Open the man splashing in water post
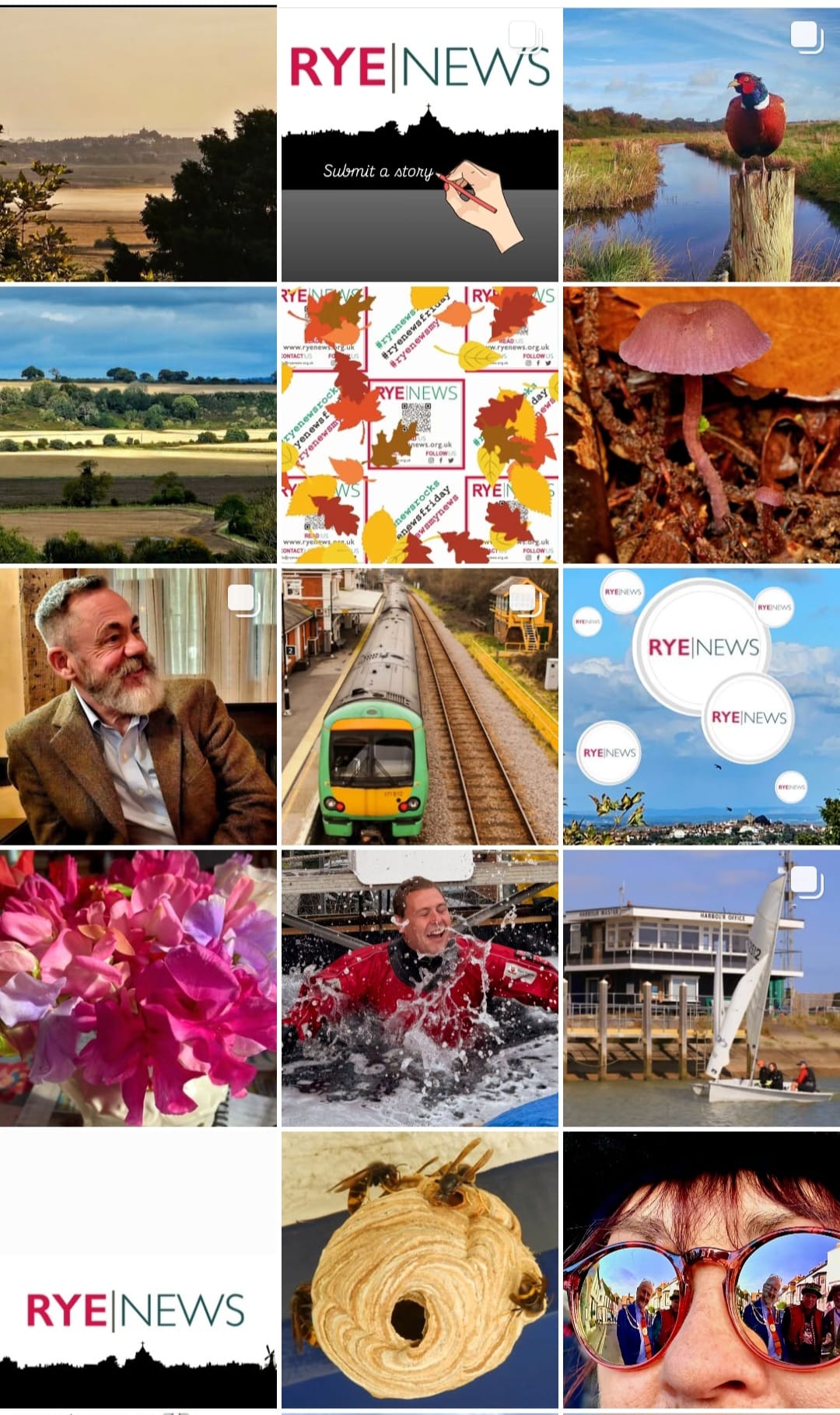Screen dimensions: 840x1415 (419, 988)
